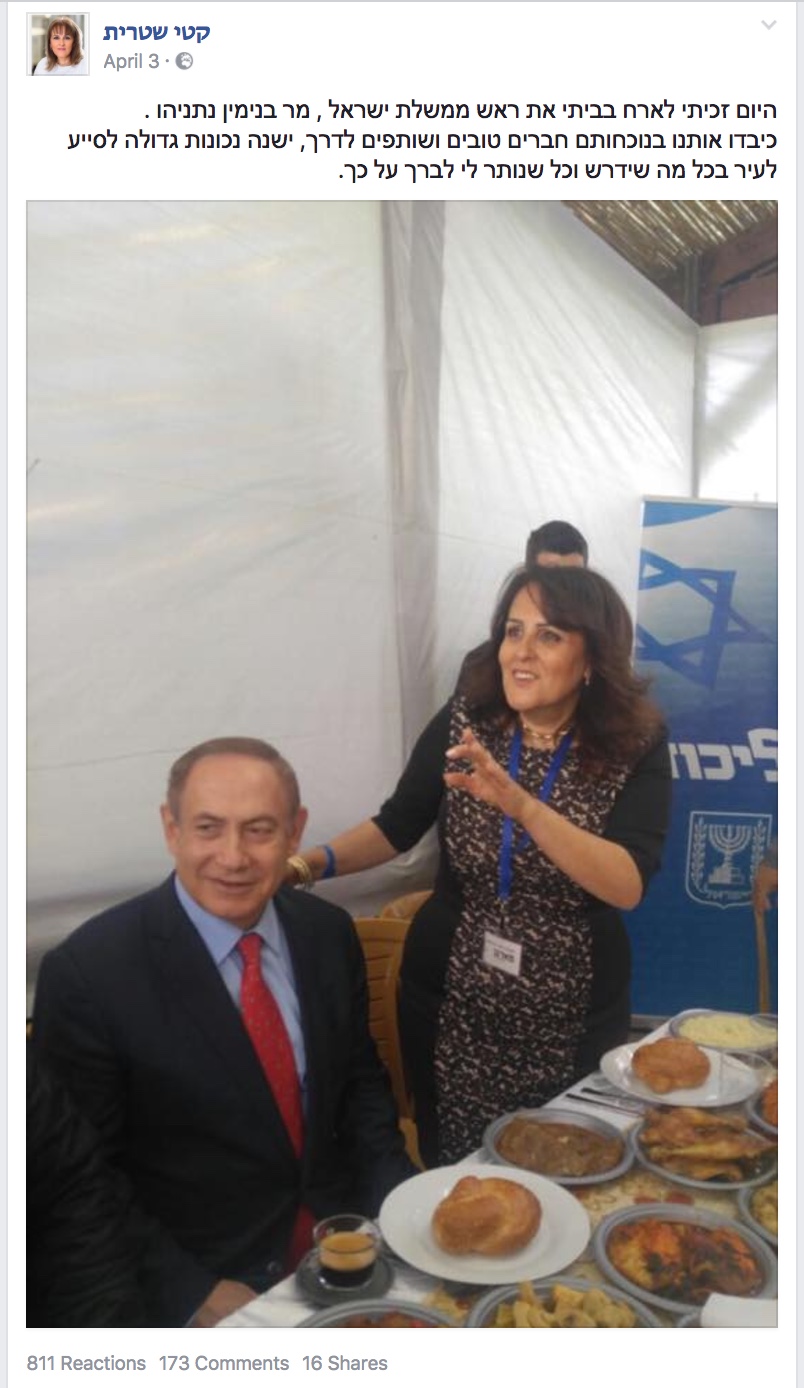Open the post photo in full view
The width and height of the screenshot is (804, 1388).
401,763
